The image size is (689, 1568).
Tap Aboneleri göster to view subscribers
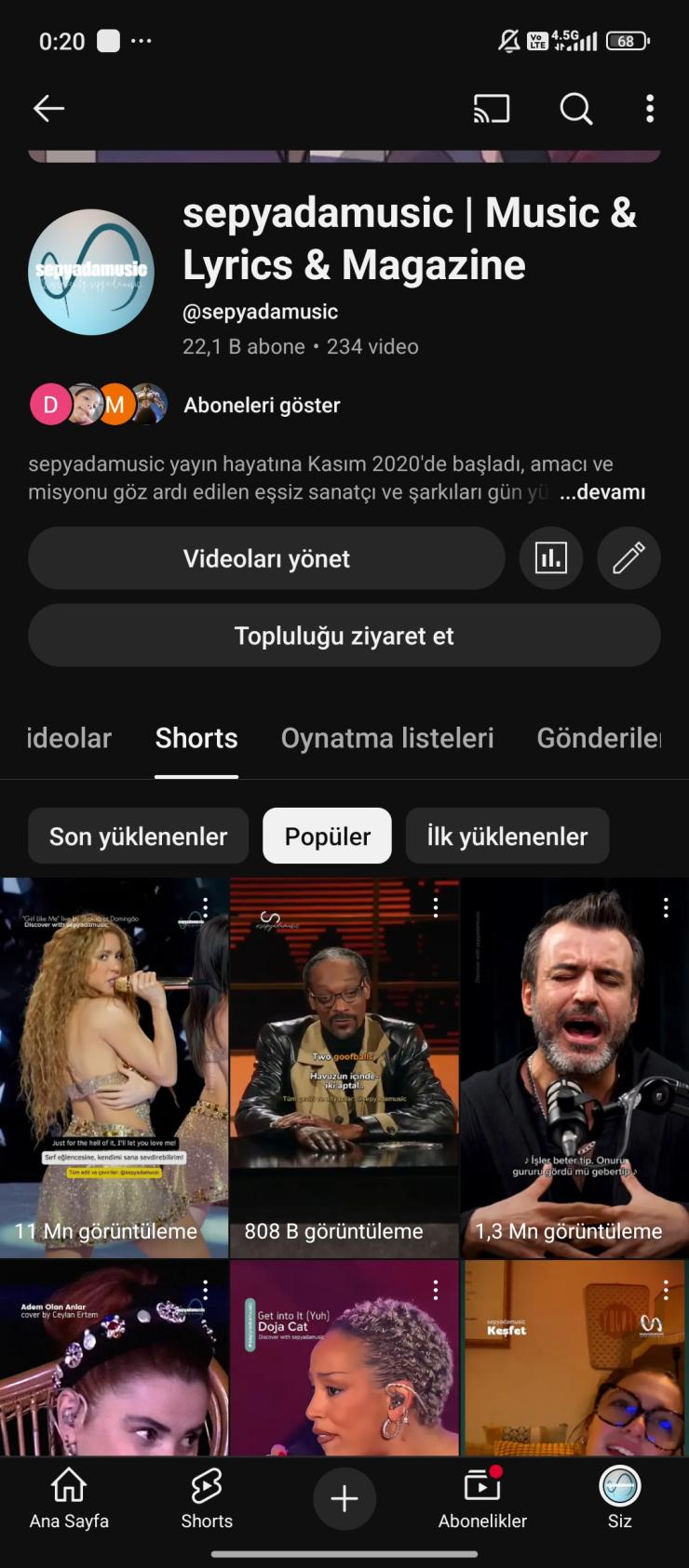click(x=262, y=405)
